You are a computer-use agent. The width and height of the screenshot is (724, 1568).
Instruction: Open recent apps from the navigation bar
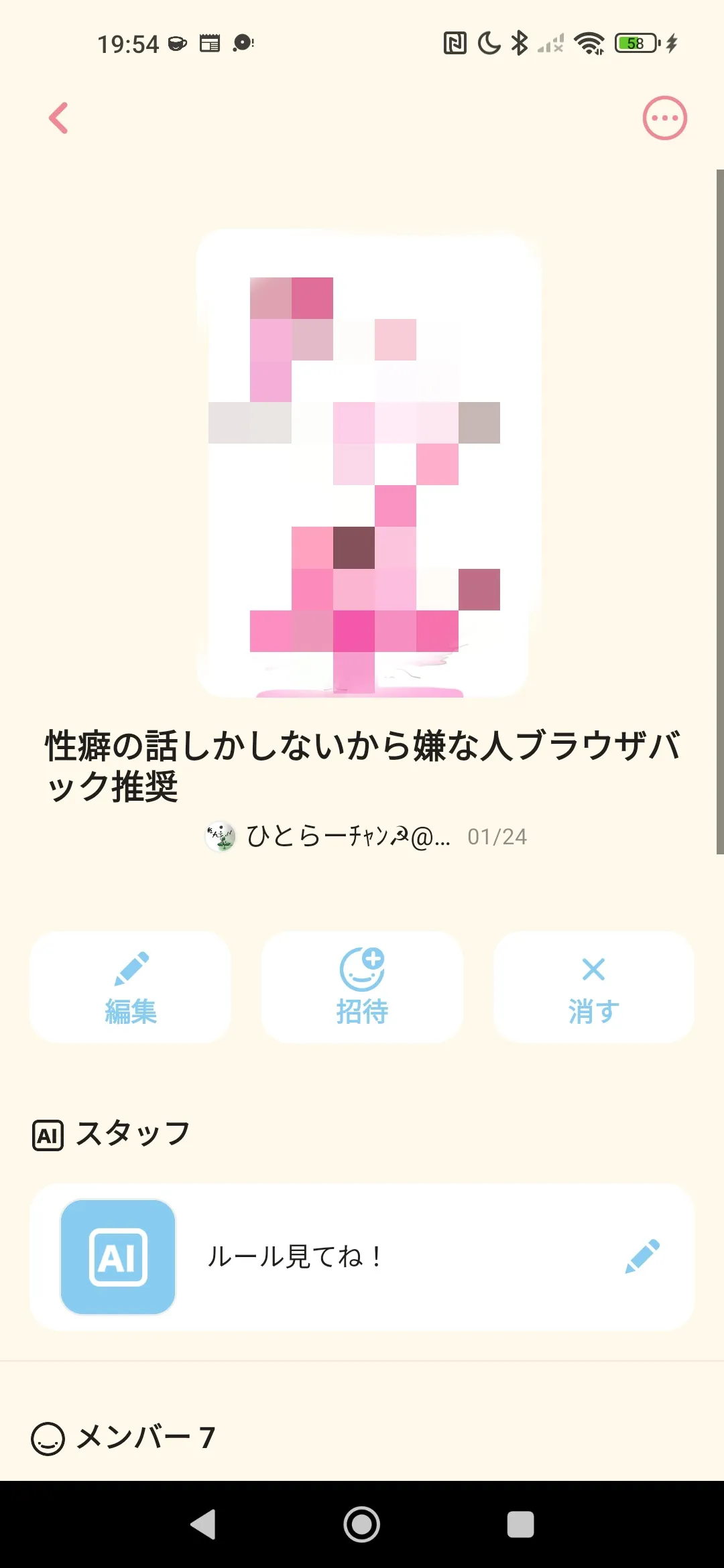(520, 1524)
